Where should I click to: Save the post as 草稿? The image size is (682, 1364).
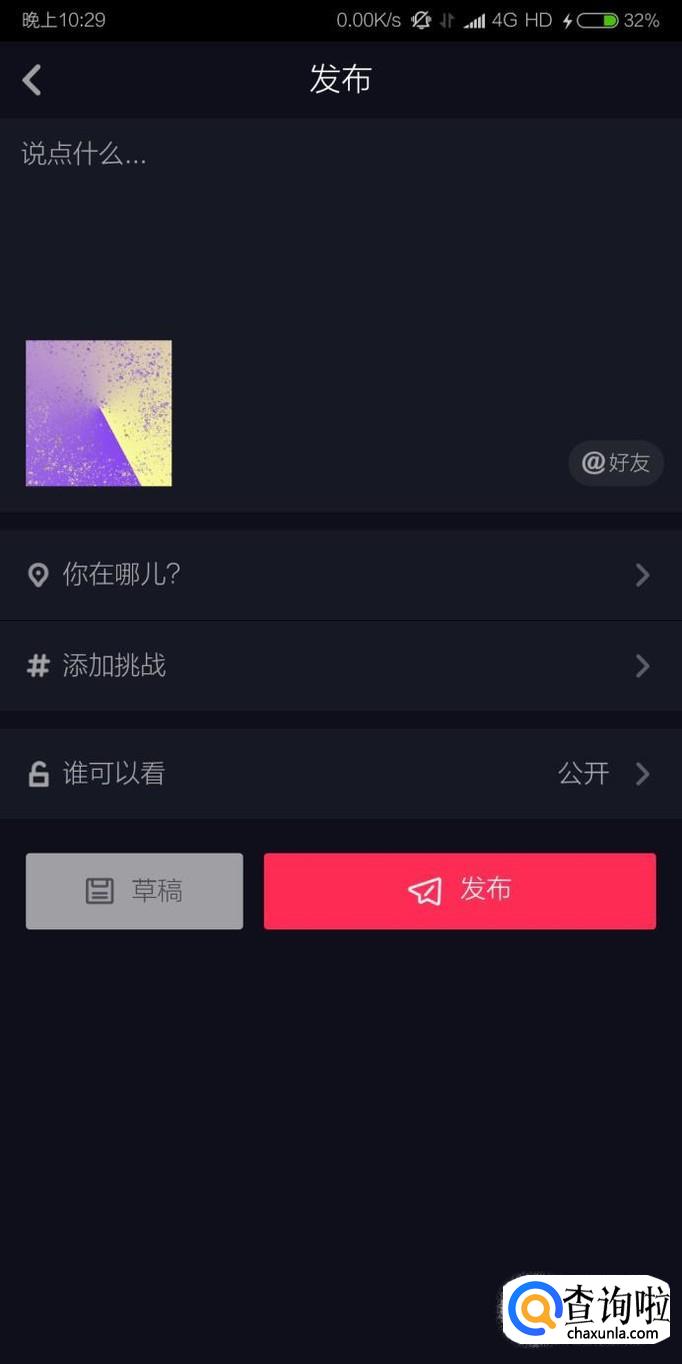[x=134, y=891]
